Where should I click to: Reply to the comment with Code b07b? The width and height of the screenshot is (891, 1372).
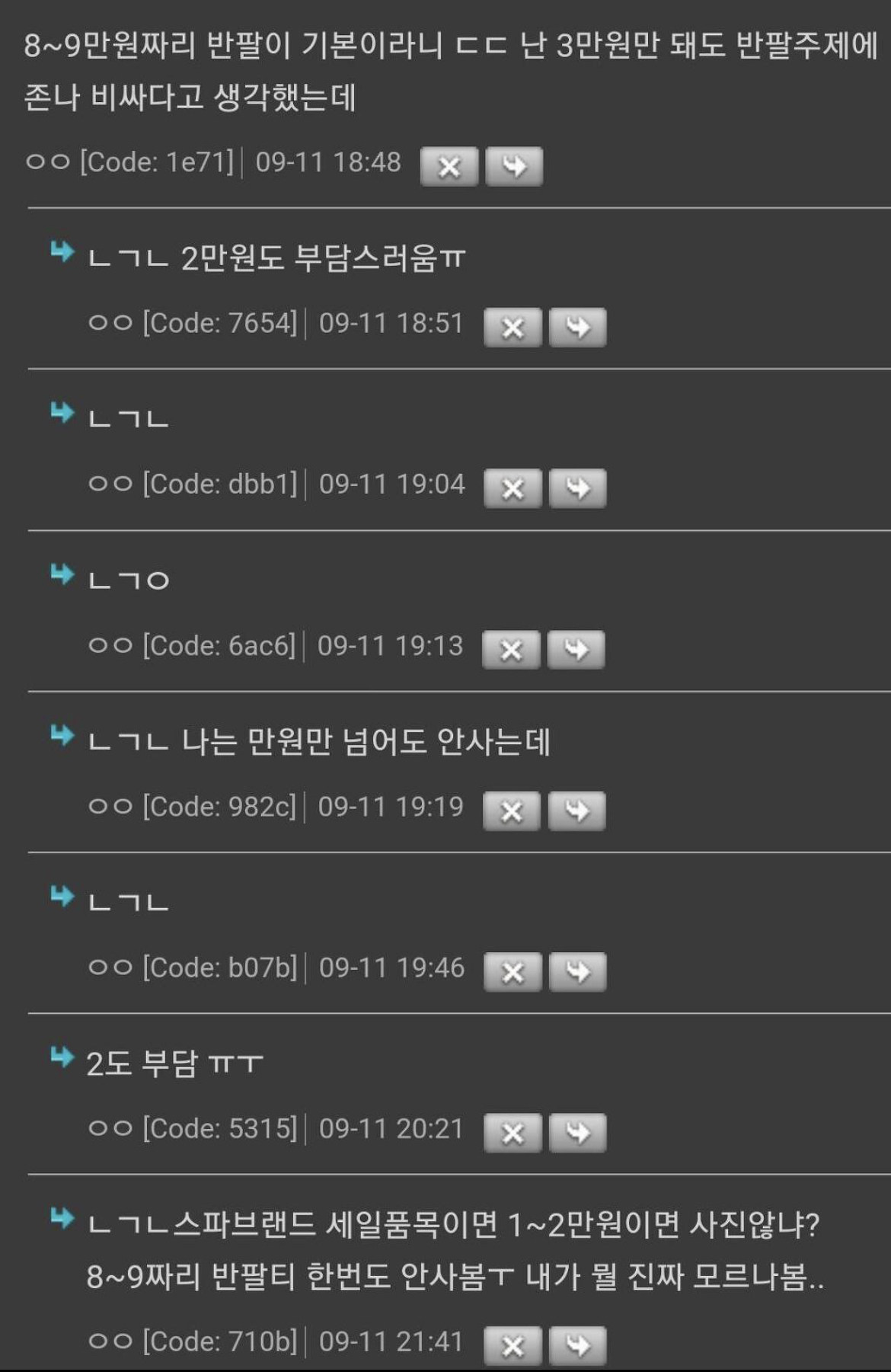tap(577, 972)
